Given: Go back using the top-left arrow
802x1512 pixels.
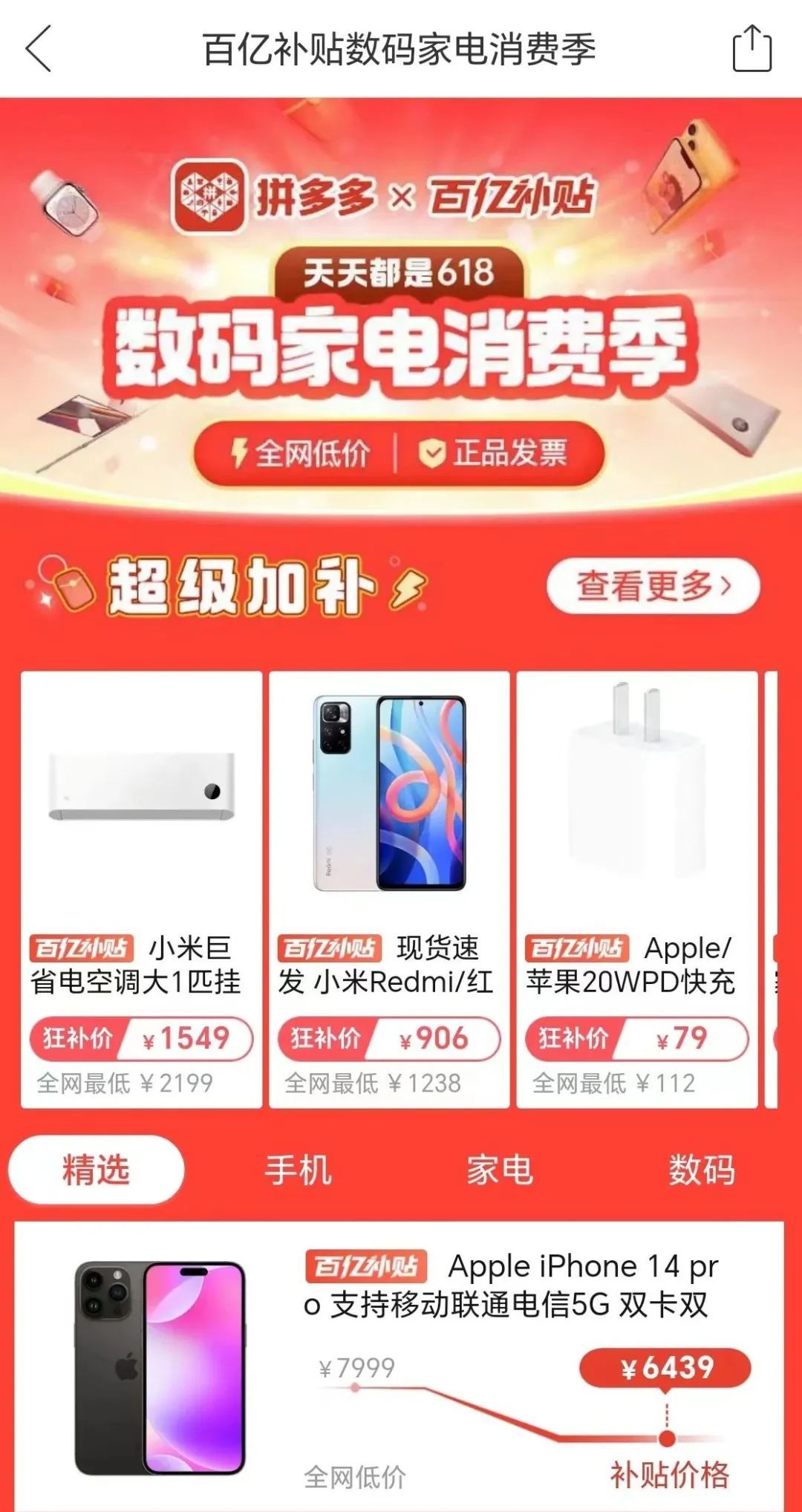Looking at the screenshot, I should tap(39, 49).
